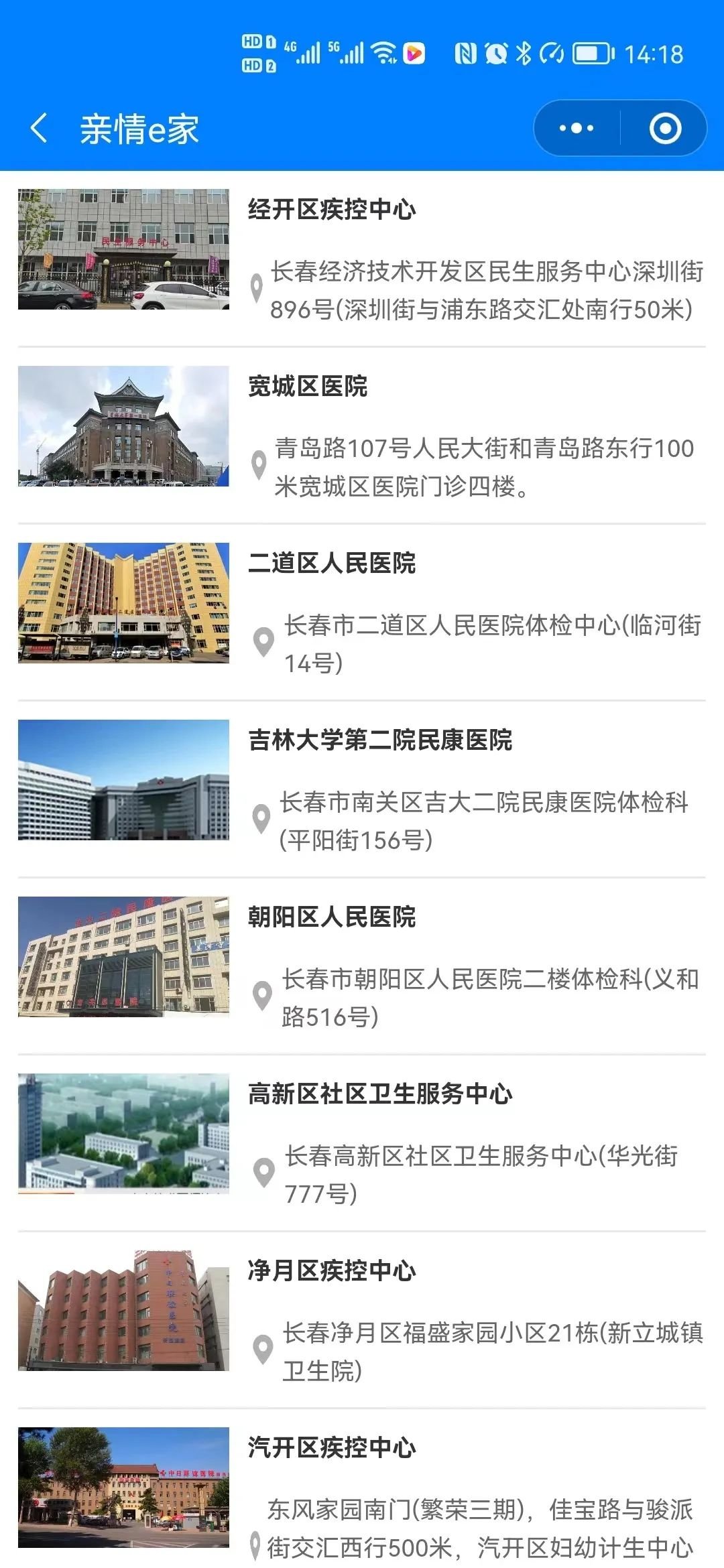The image size is (724, 1568).
Task: Select 宽城区医院 from the list
Action: (308, 387)
